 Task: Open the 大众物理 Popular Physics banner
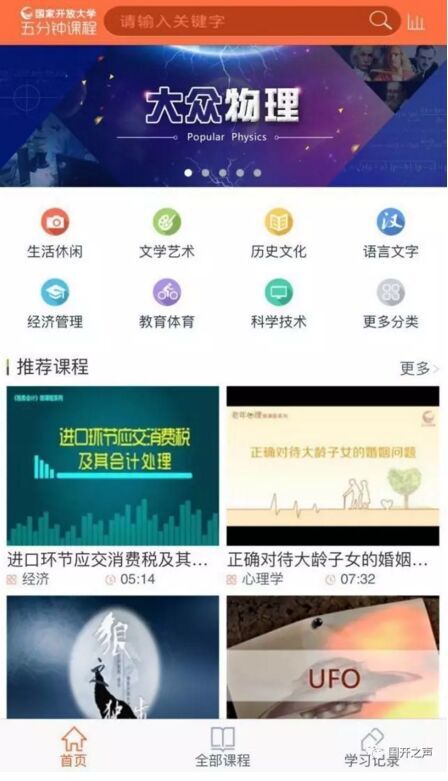coord(223,116)
